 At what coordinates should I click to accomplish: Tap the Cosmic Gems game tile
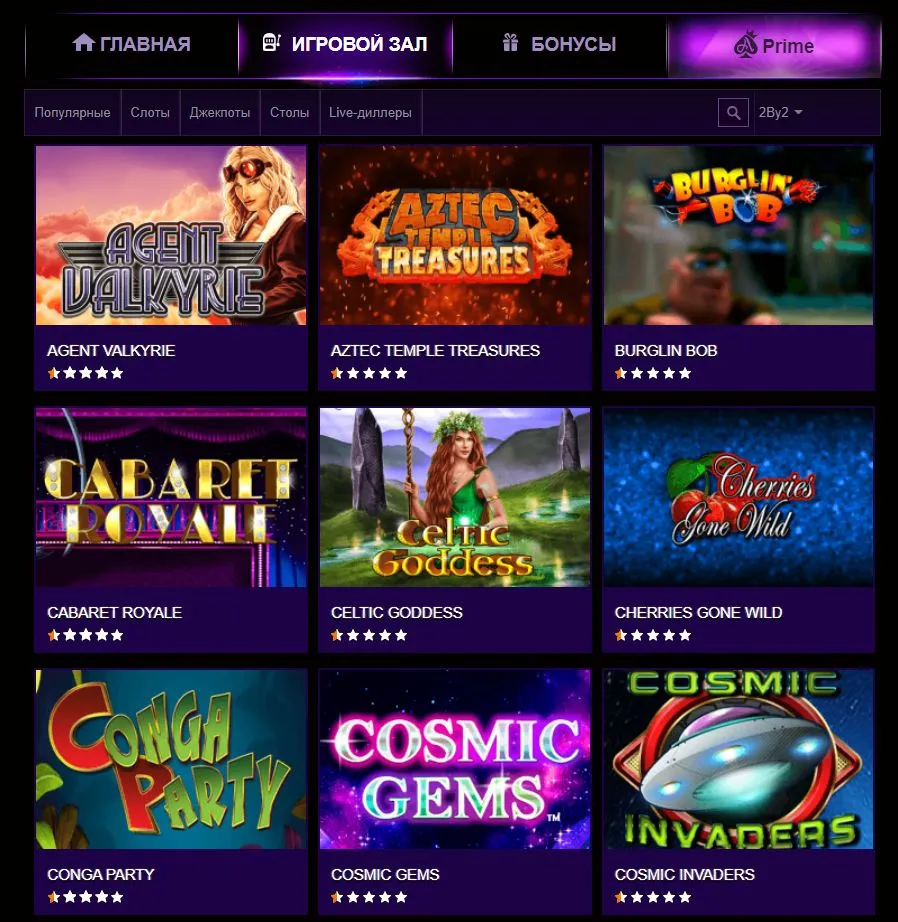pos(455,759)
